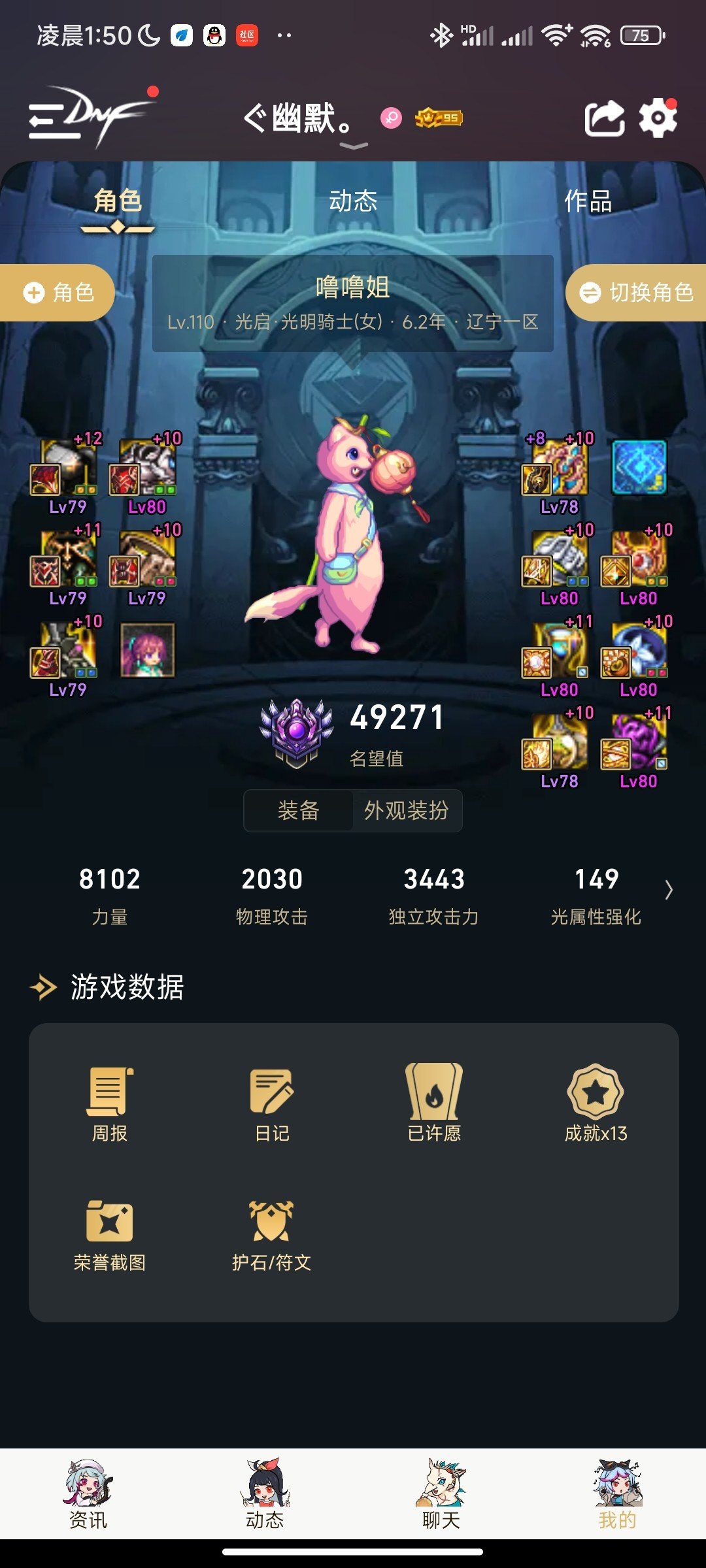Switch to the 动态 top tab
The width and height of the screenshot is (706, 1568).
(353, 201)
